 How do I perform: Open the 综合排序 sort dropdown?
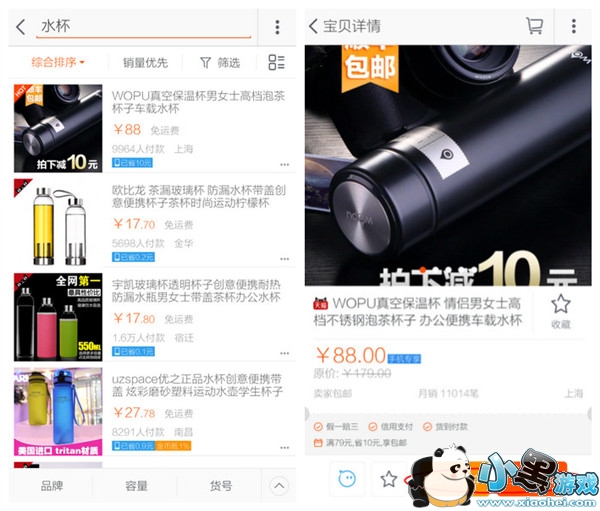point(57,62)
